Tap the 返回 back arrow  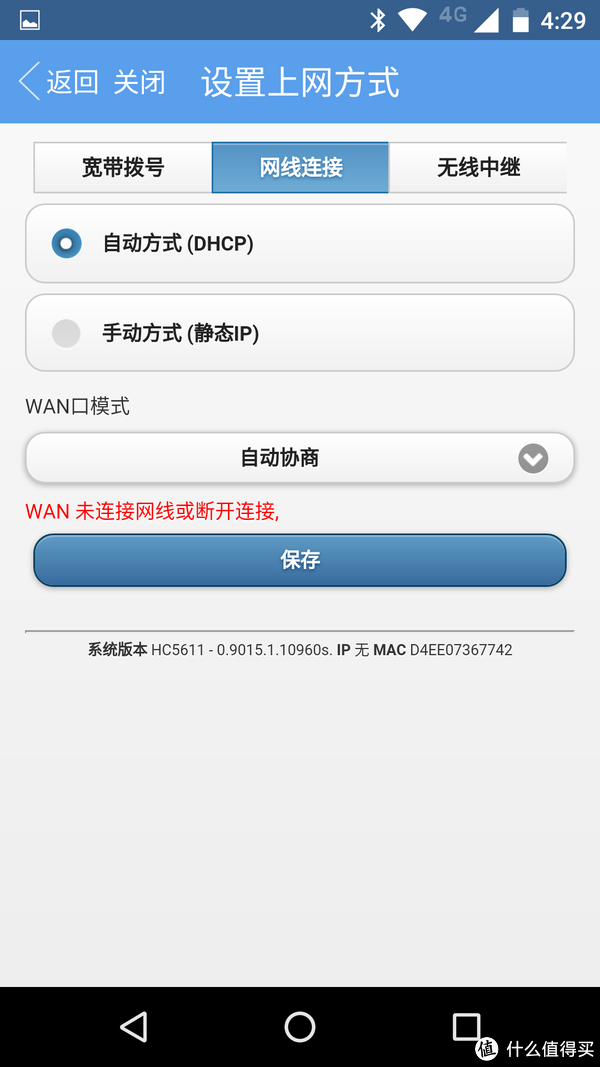(58, 82)
